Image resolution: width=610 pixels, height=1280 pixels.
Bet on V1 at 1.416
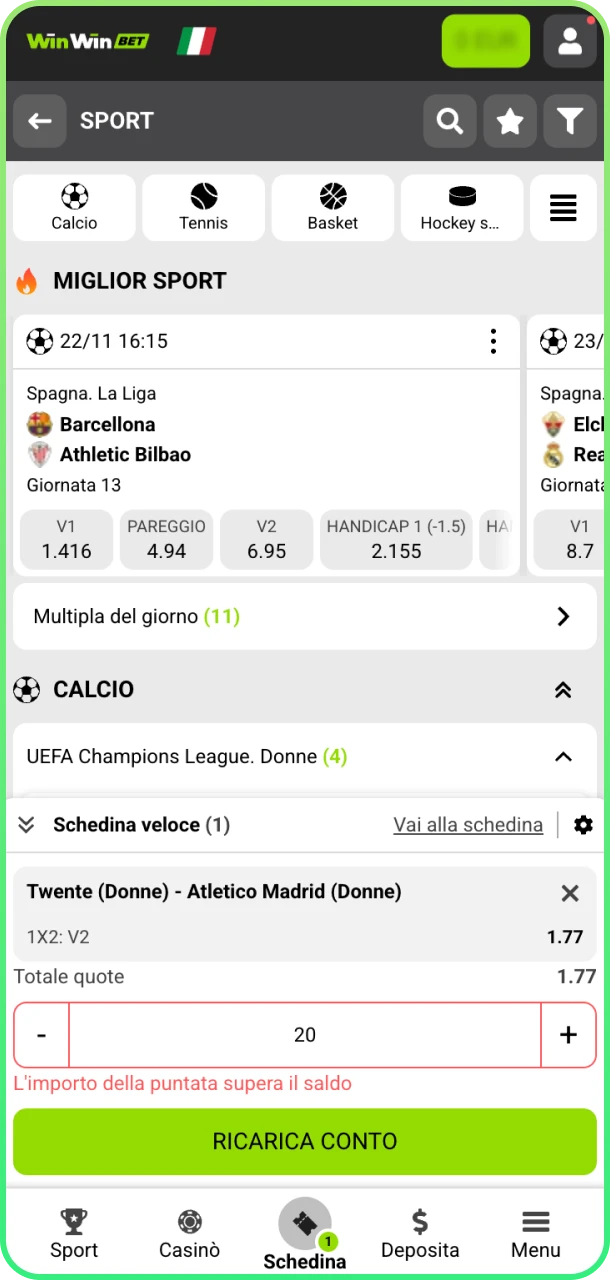66,540
